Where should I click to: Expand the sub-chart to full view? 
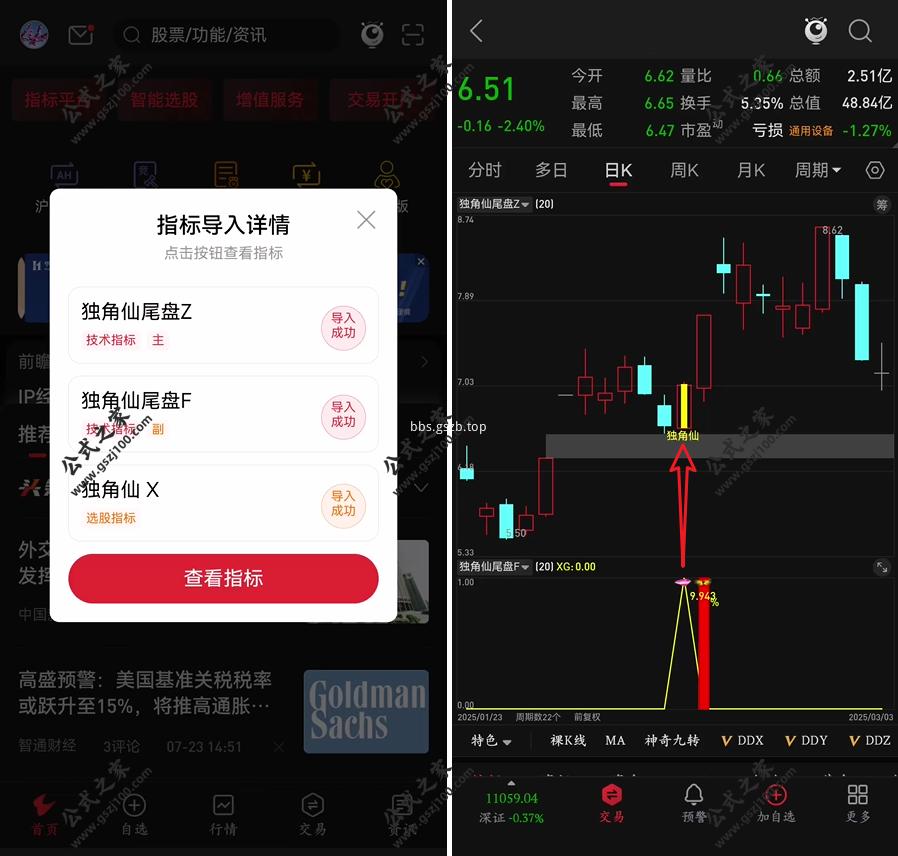[882, 567]
